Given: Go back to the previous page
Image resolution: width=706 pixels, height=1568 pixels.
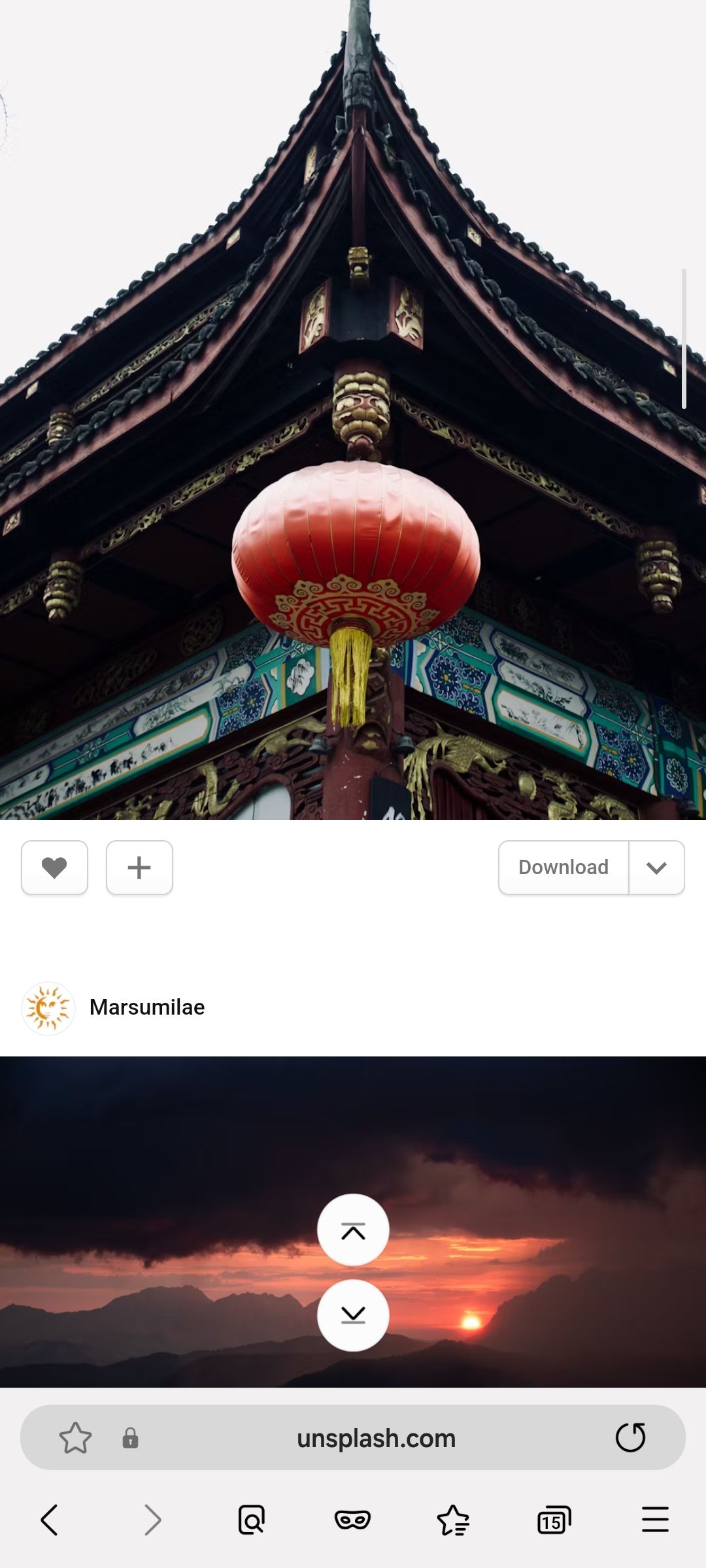Looking at the screenshot, I should point(50,1520).
